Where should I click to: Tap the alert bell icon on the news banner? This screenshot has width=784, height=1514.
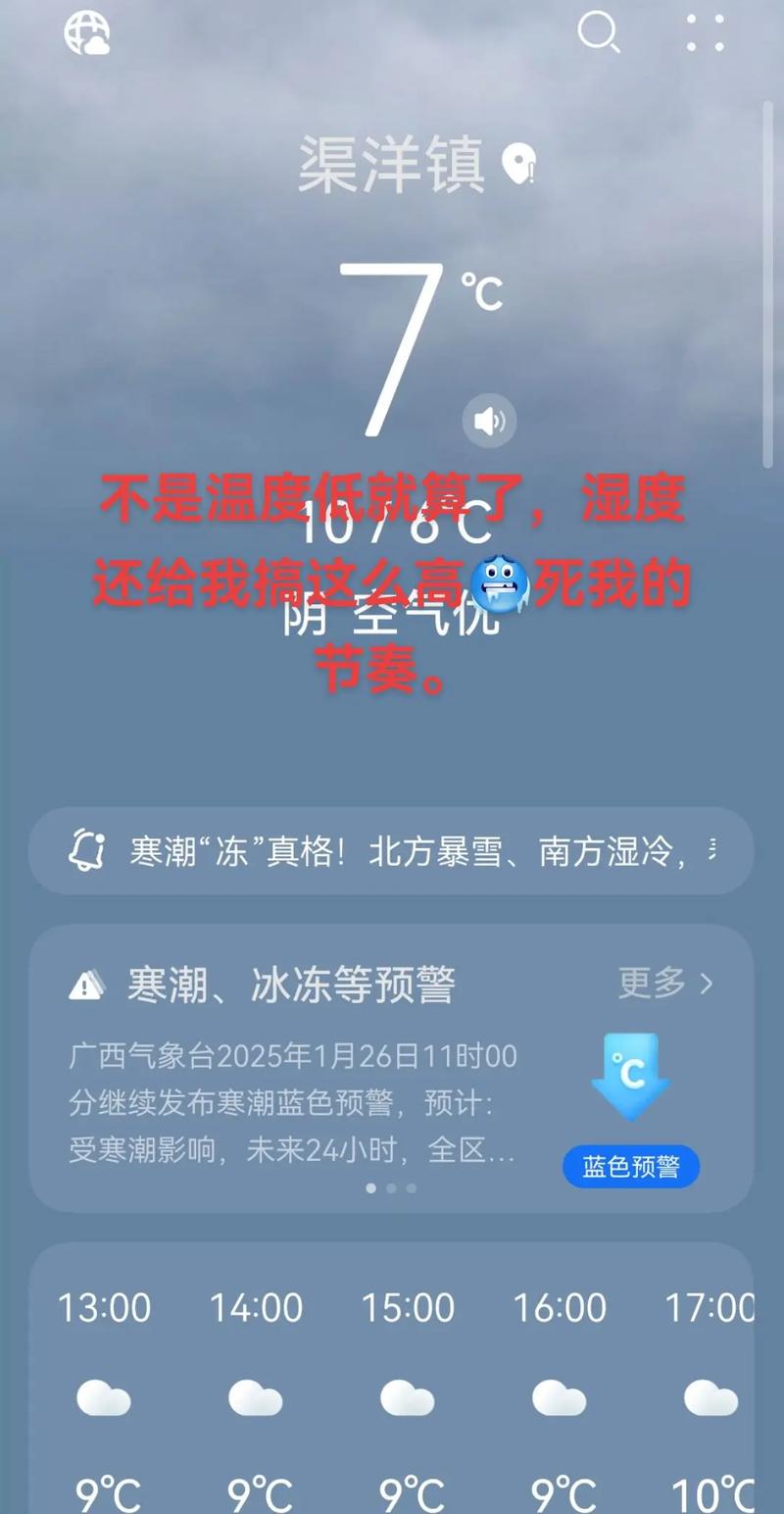tap(86, 852)
